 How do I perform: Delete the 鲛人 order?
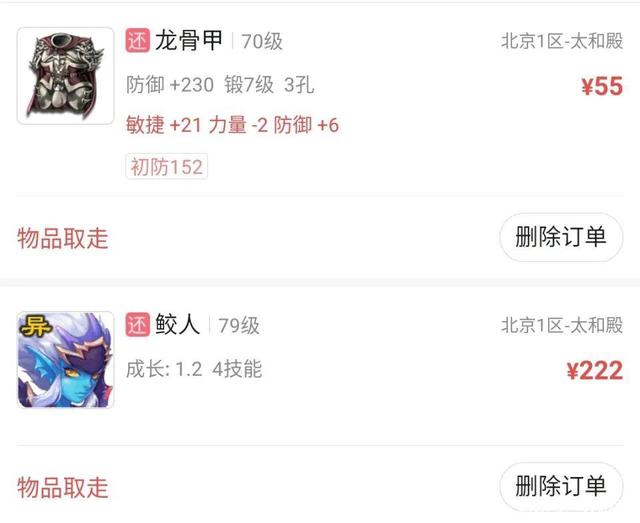coord(561,487)
